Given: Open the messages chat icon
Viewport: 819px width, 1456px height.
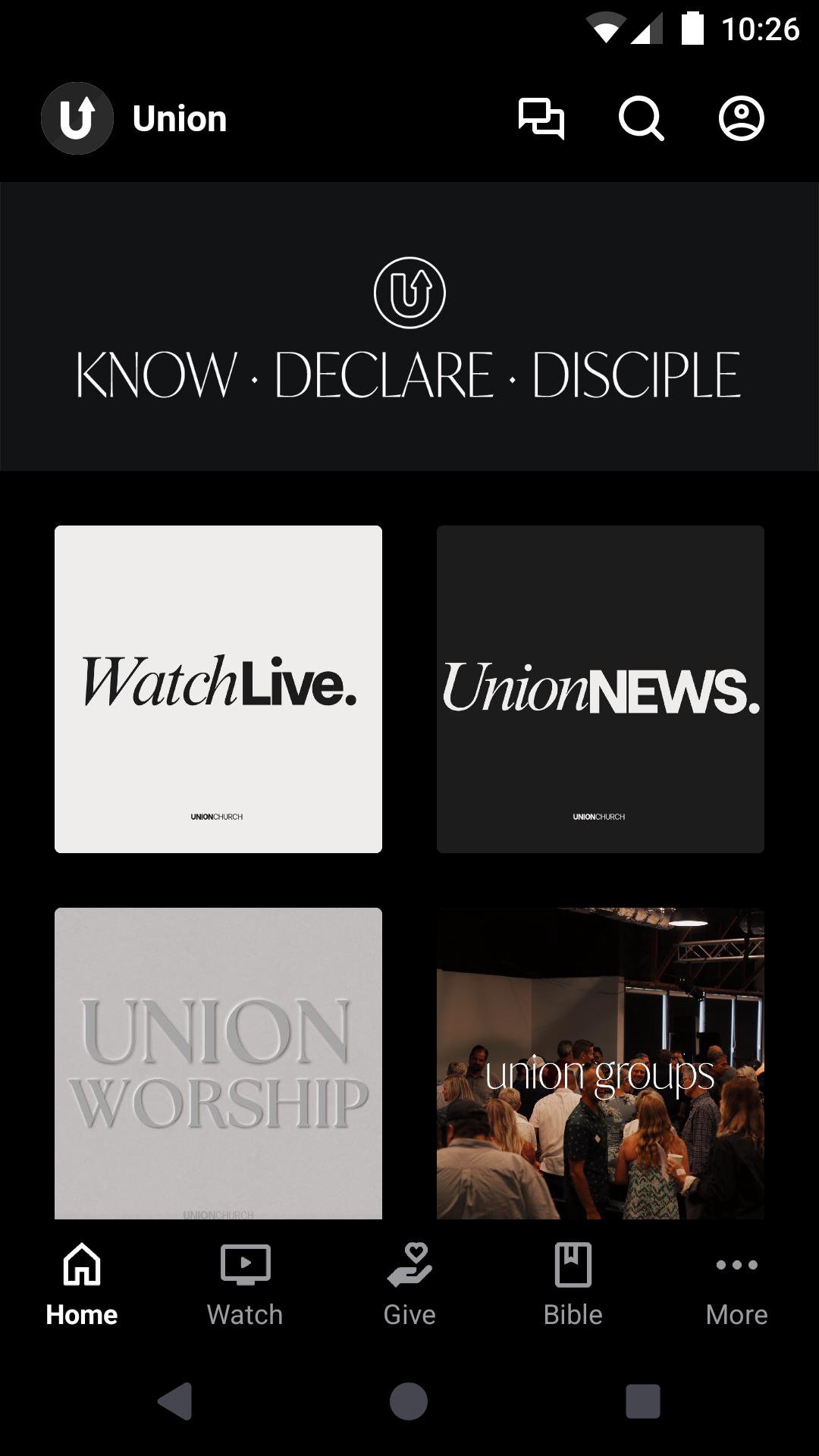Looking at the screenshot, I should pos(541,119).
